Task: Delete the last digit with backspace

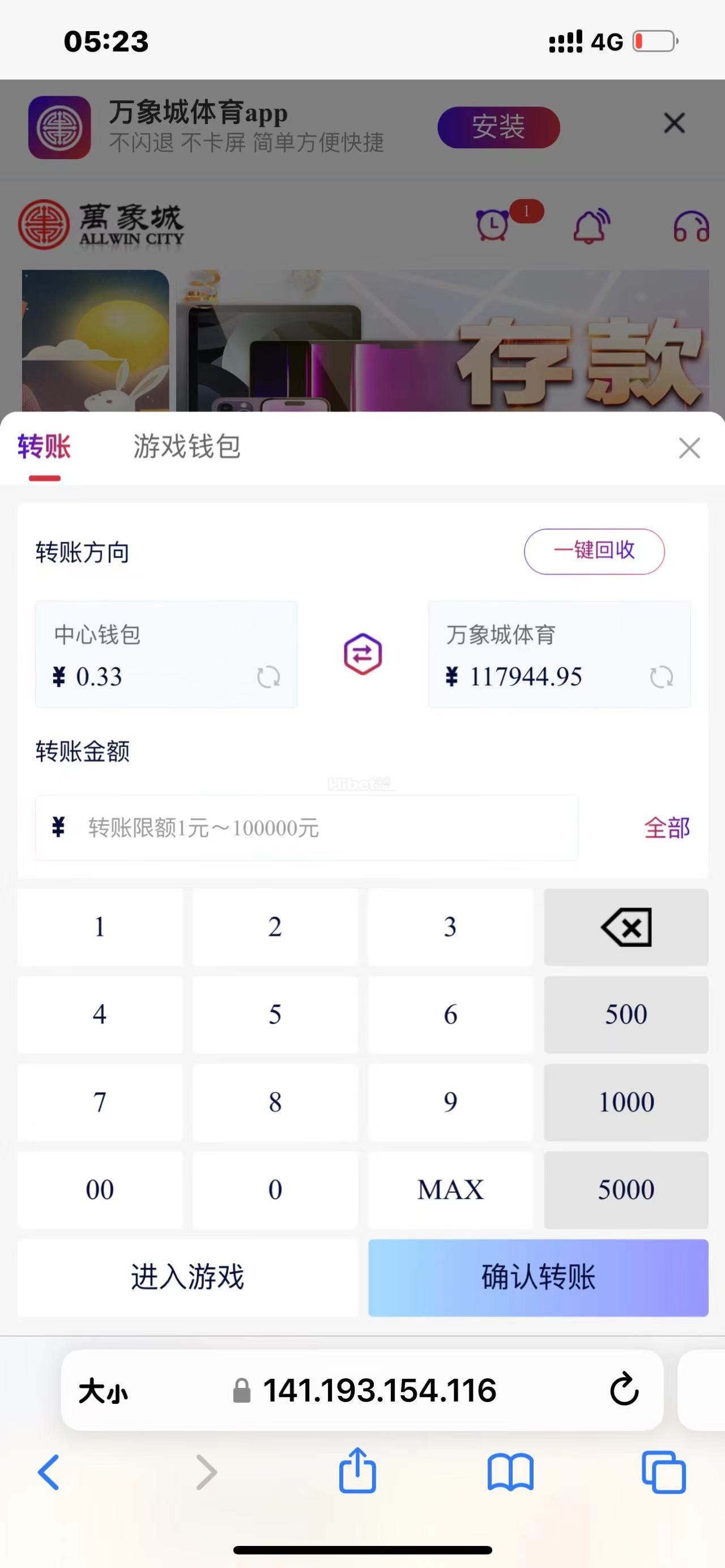Action: 626,927
